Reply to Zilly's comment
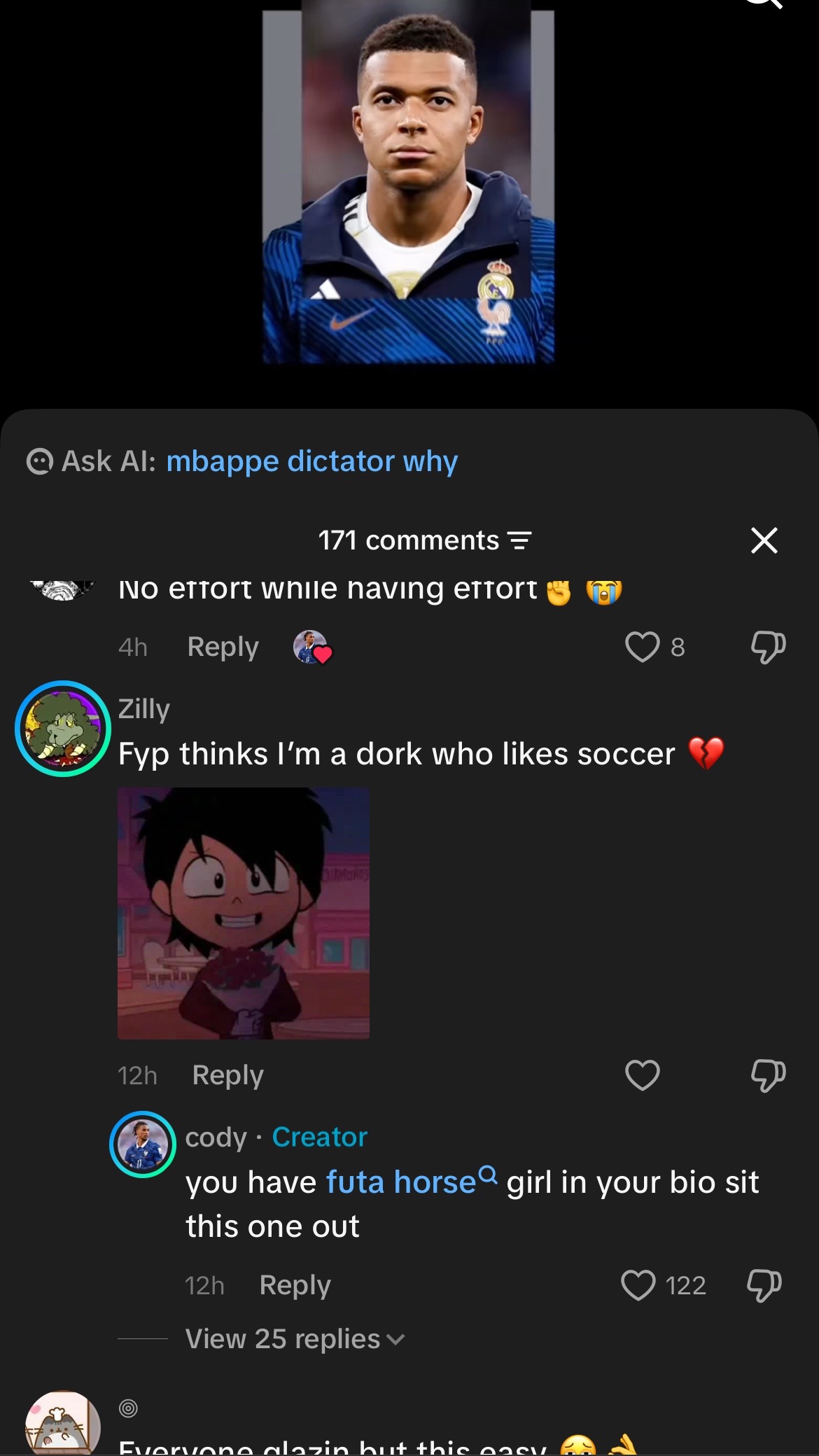 [x=227, y=1075]
